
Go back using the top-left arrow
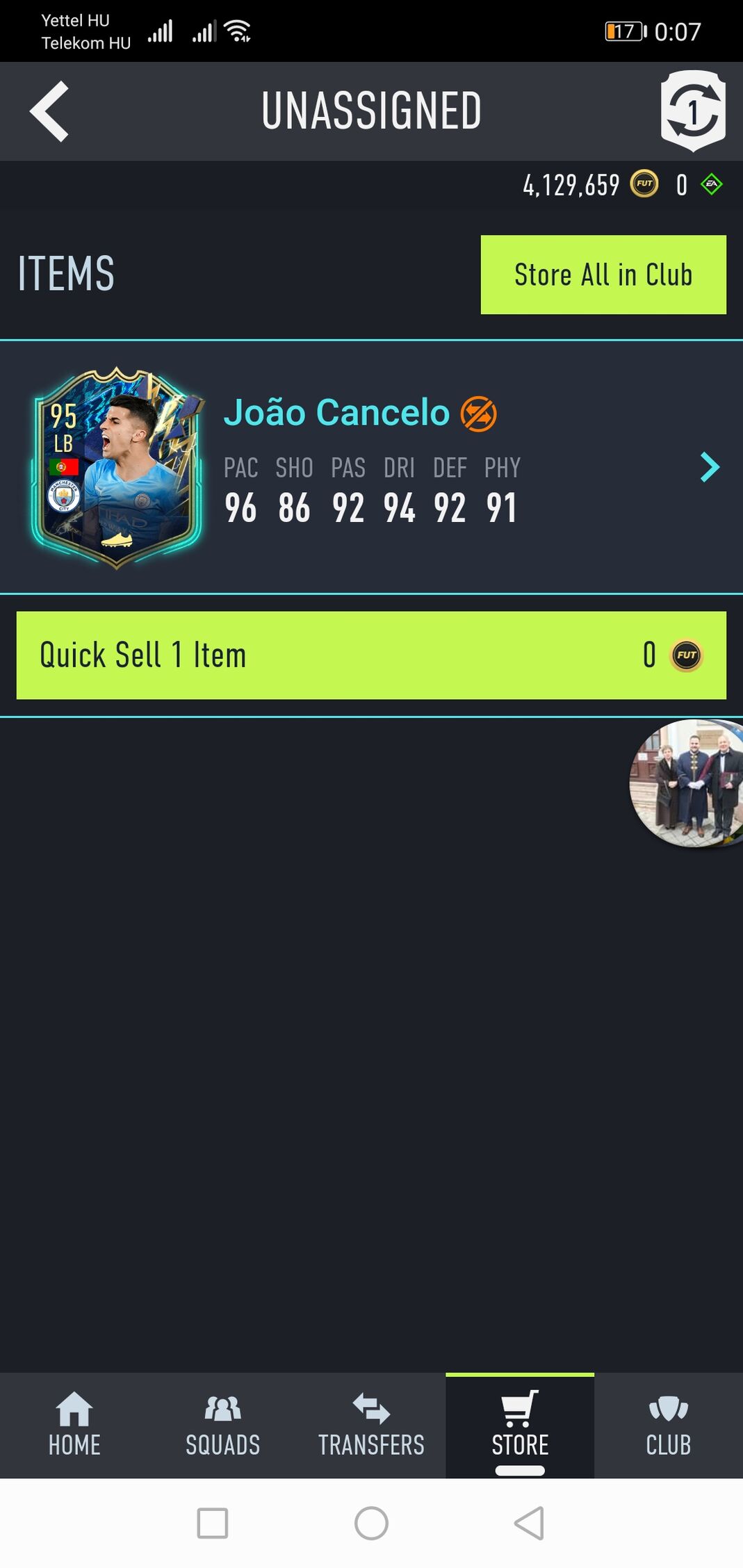click(x=49, y=111)
